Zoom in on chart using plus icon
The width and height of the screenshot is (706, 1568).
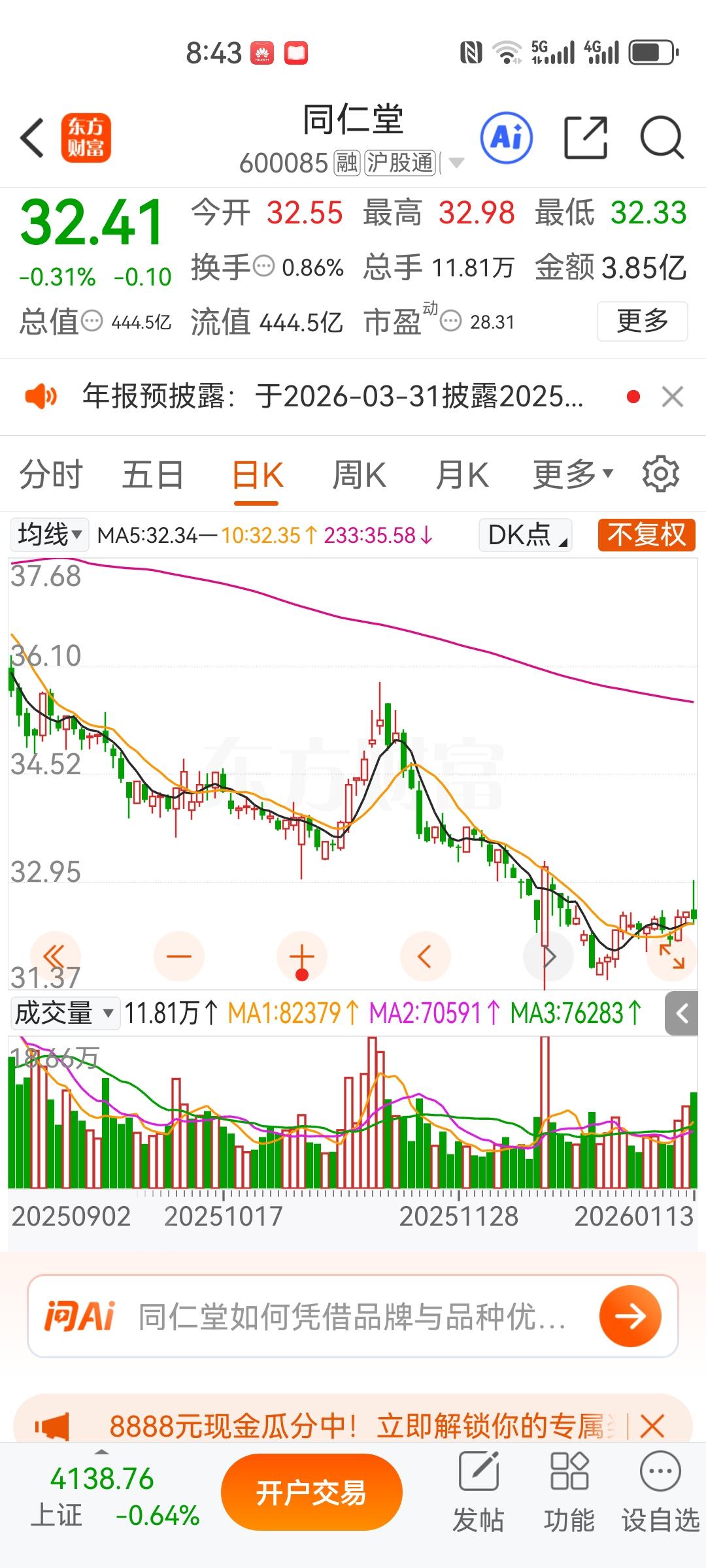click(x=302, y=956)
